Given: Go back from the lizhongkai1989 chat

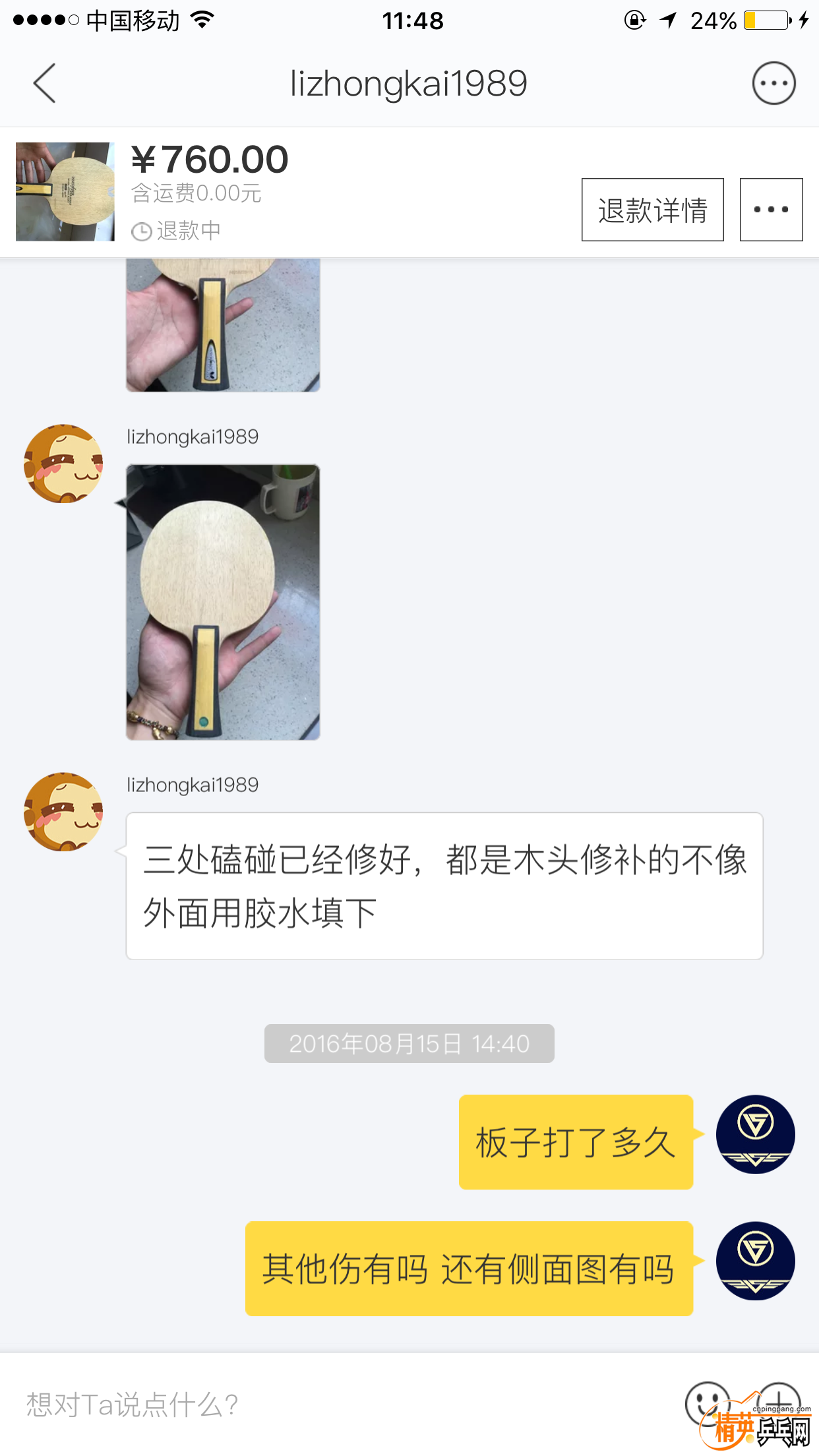Looking at the screenshot, I should pos(45,84).
